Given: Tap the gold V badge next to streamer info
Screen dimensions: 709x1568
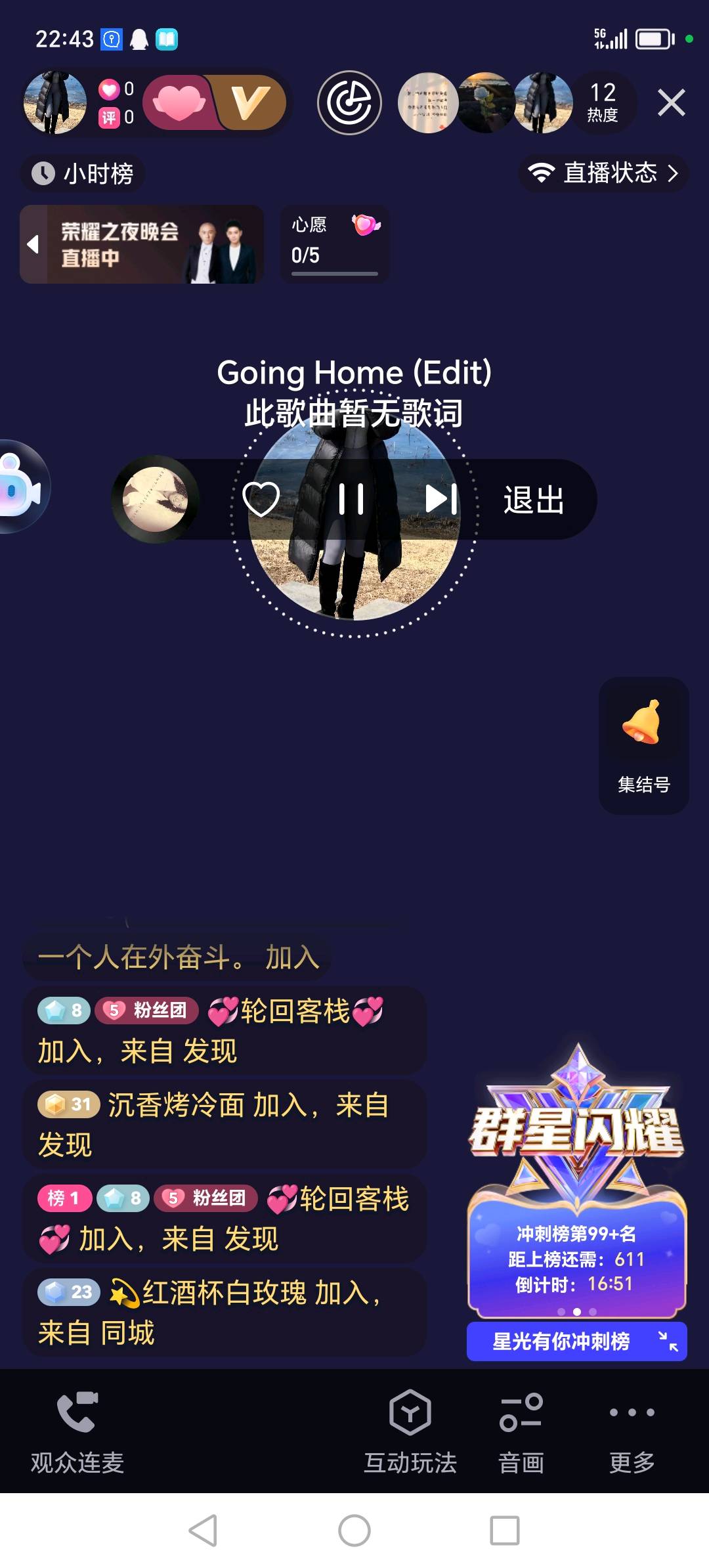Looking at the screenshot, I should (251, 104).
